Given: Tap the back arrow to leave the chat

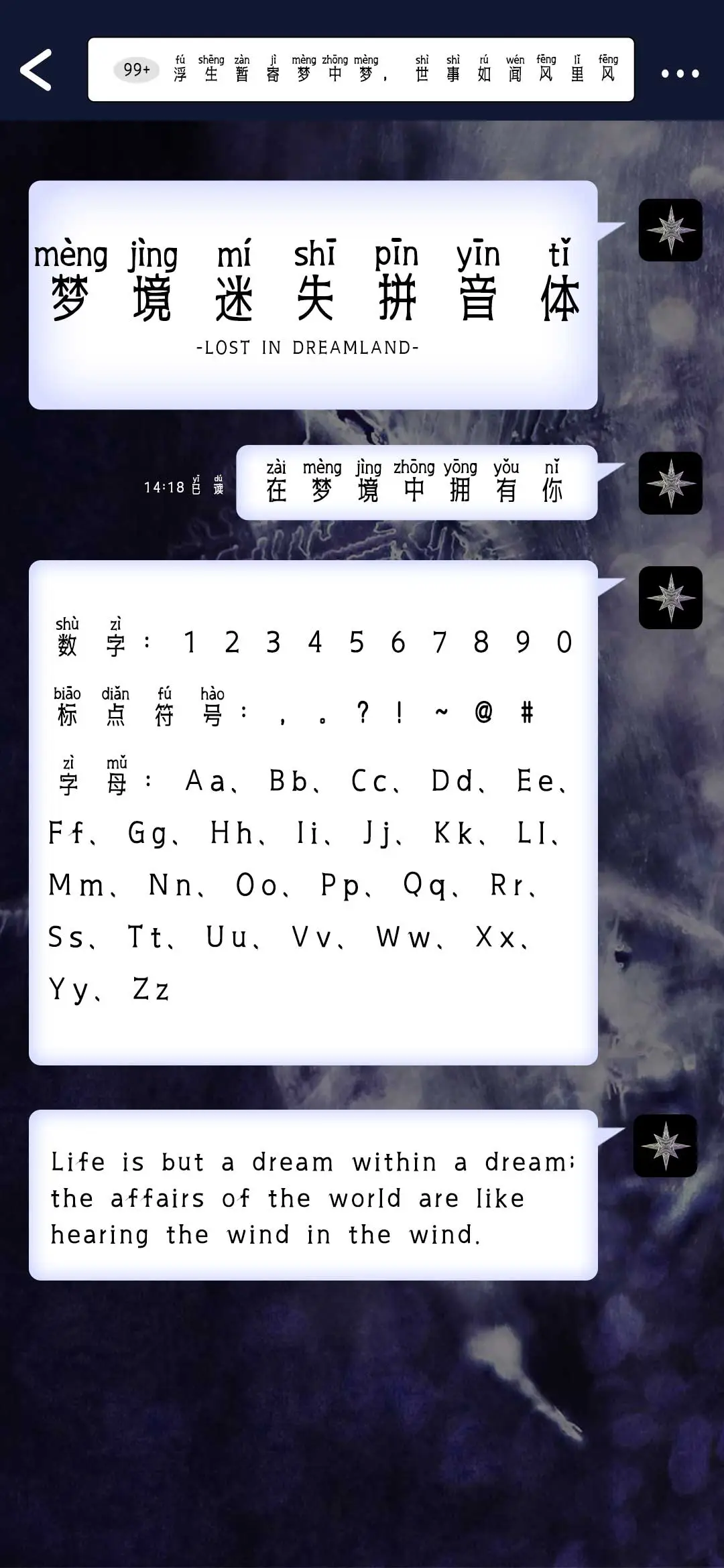Looking at the screenshot, I should click(x=37, y=70).
